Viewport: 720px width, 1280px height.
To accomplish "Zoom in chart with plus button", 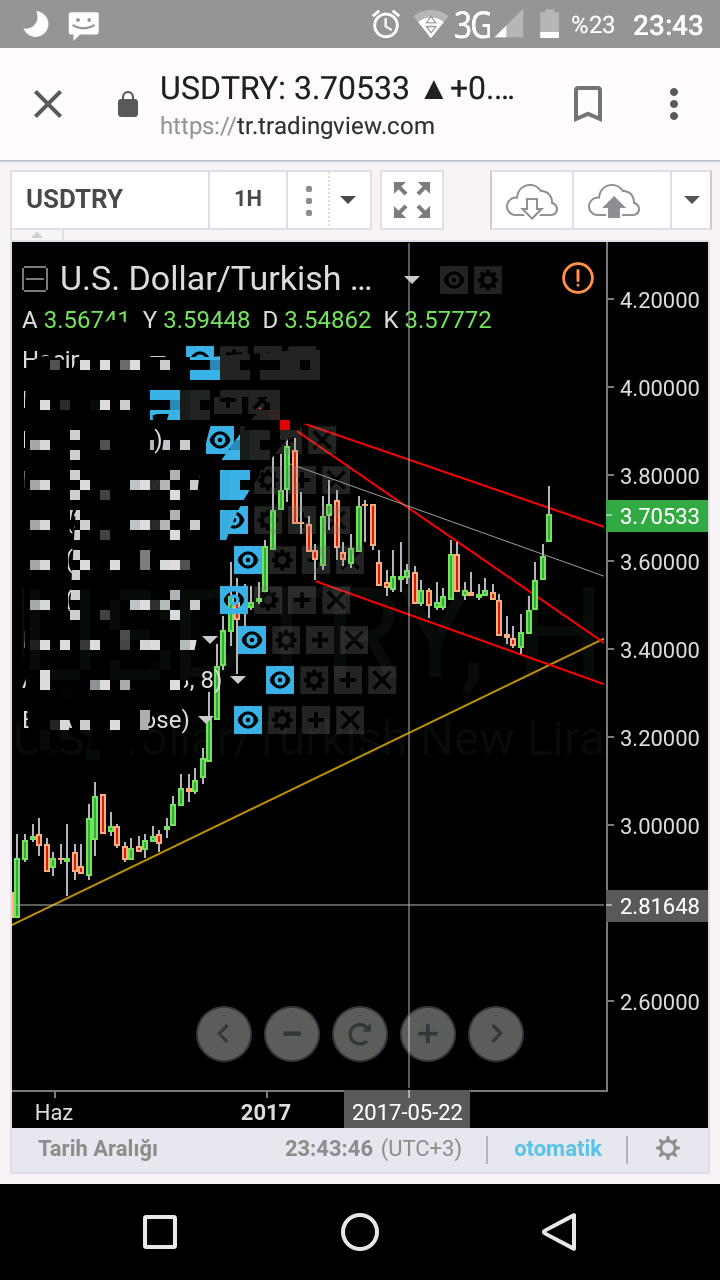I will coord(428,1033).
